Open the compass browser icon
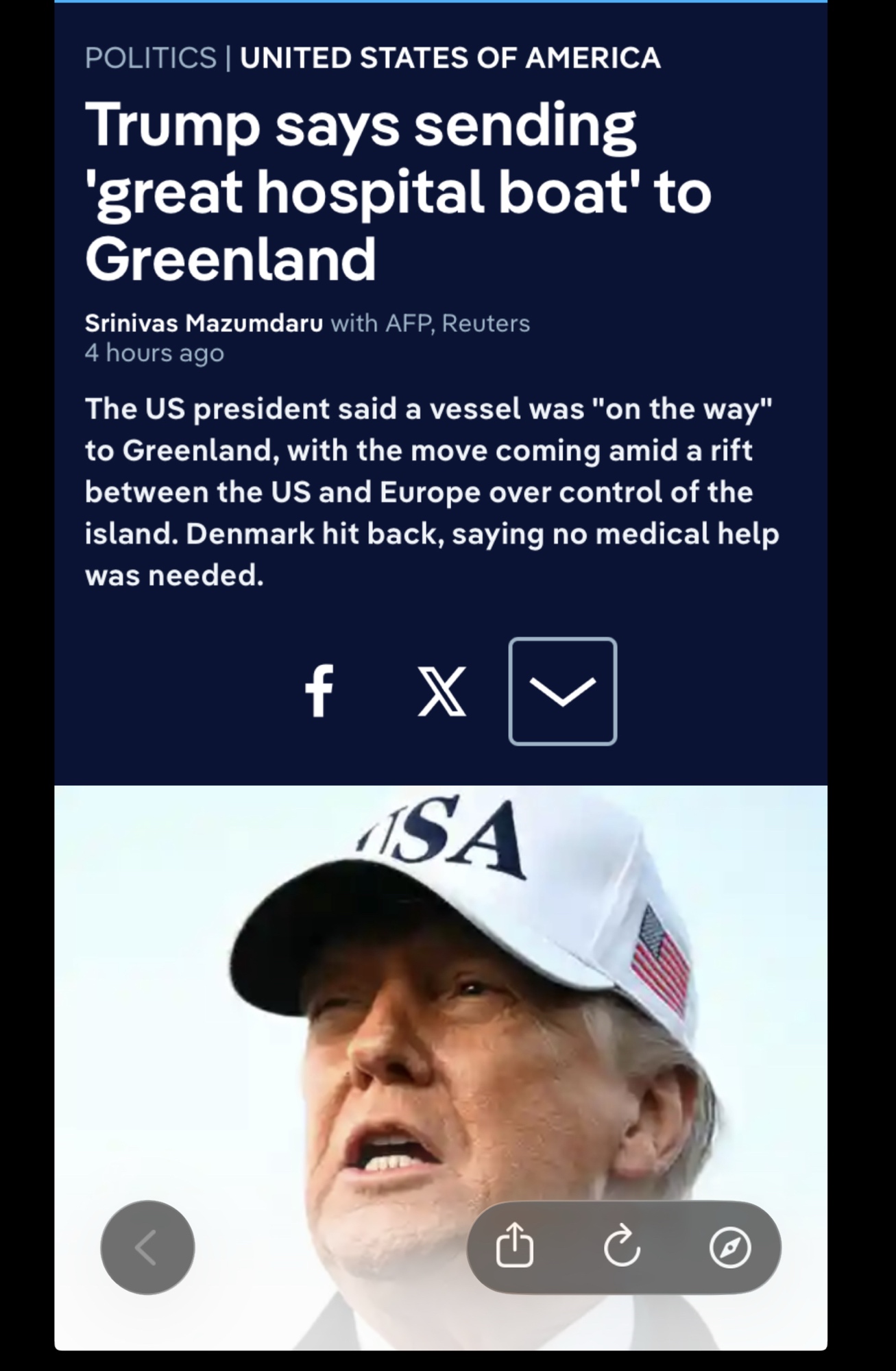Image resolution: width=896 pixels, height=1371 pixels. pos(730,1246)
